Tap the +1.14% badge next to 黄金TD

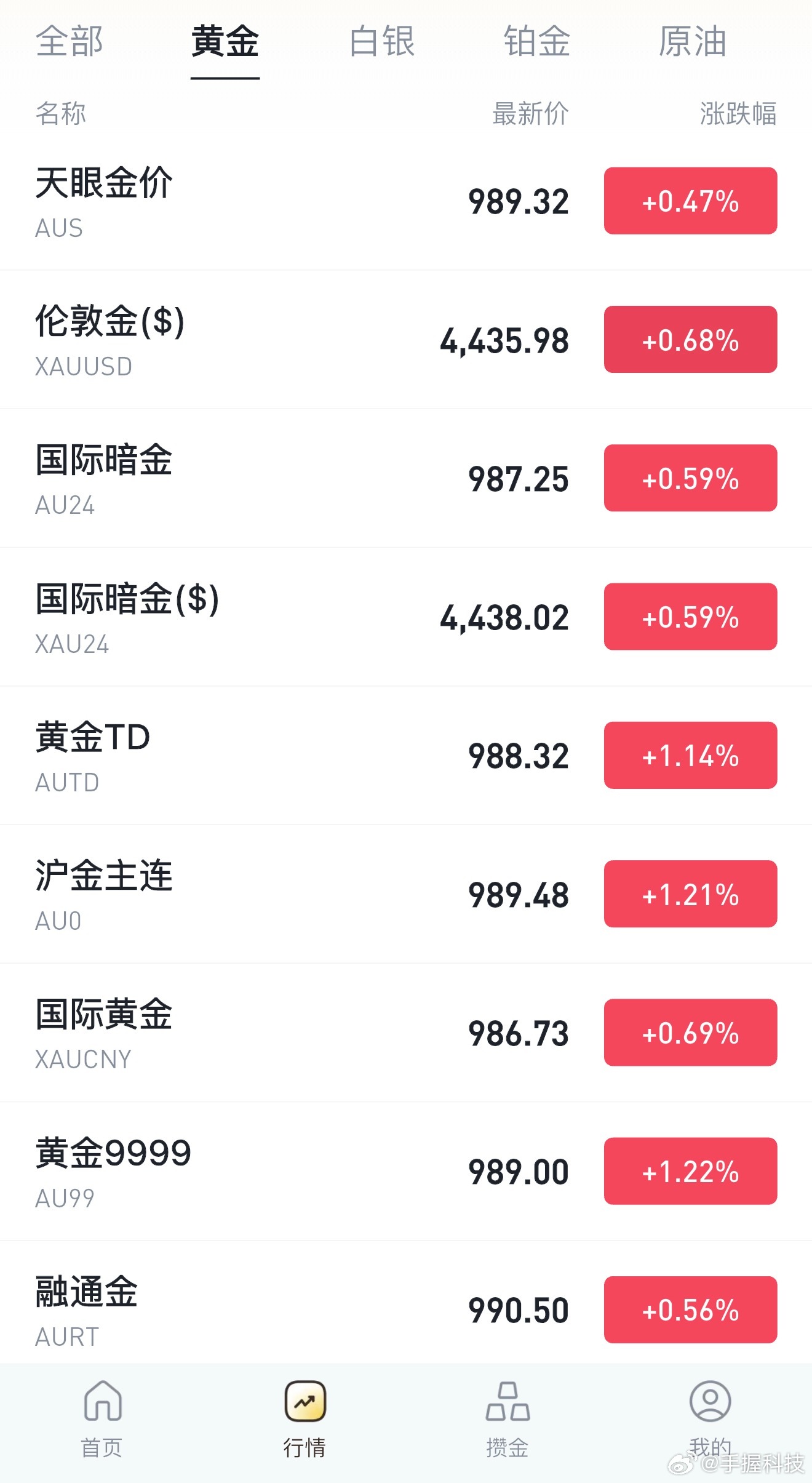[x=690, y=756]
